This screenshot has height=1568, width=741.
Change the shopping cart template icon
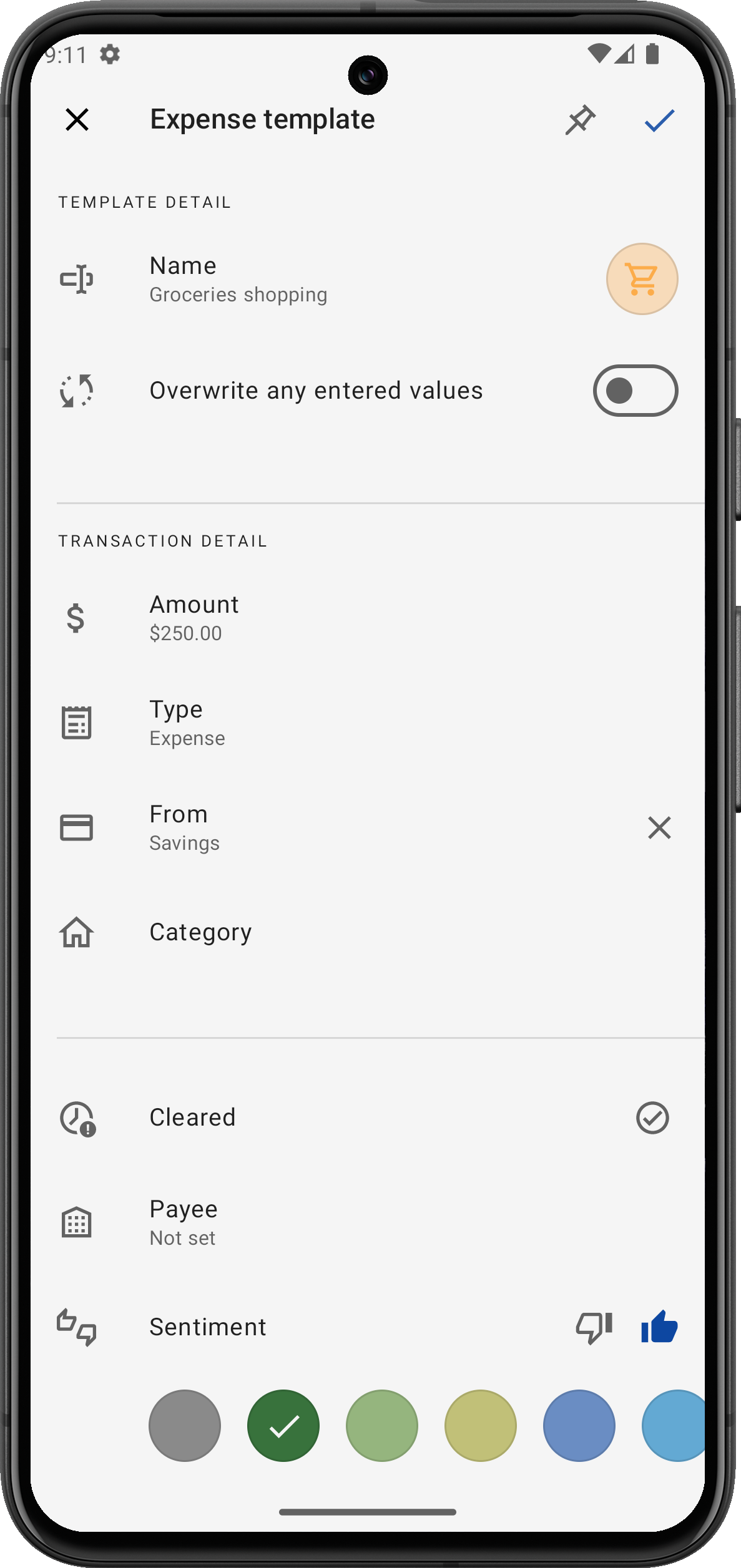coord(642,279)
